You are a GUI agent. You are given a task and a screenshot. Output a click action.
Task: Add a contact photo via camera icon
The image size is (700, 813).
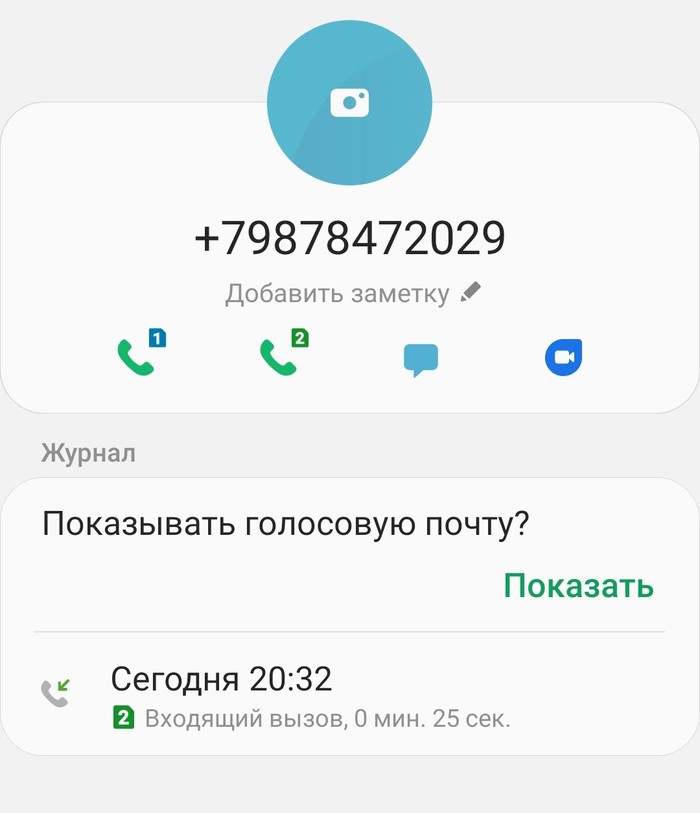pyautogui.click(x=349, y=102)
